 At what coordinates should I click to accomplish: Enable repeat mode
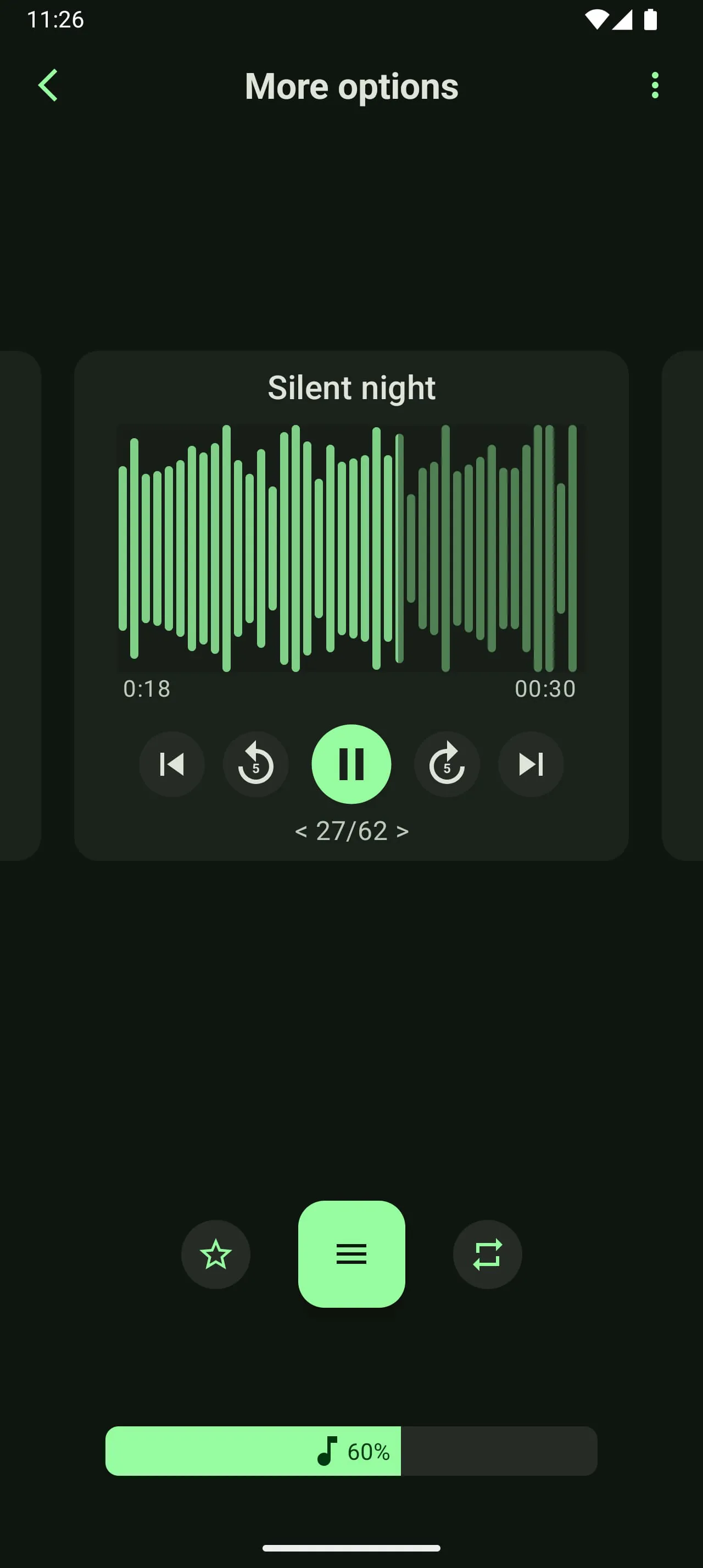pyautogui.click(x=487, y=1255)
